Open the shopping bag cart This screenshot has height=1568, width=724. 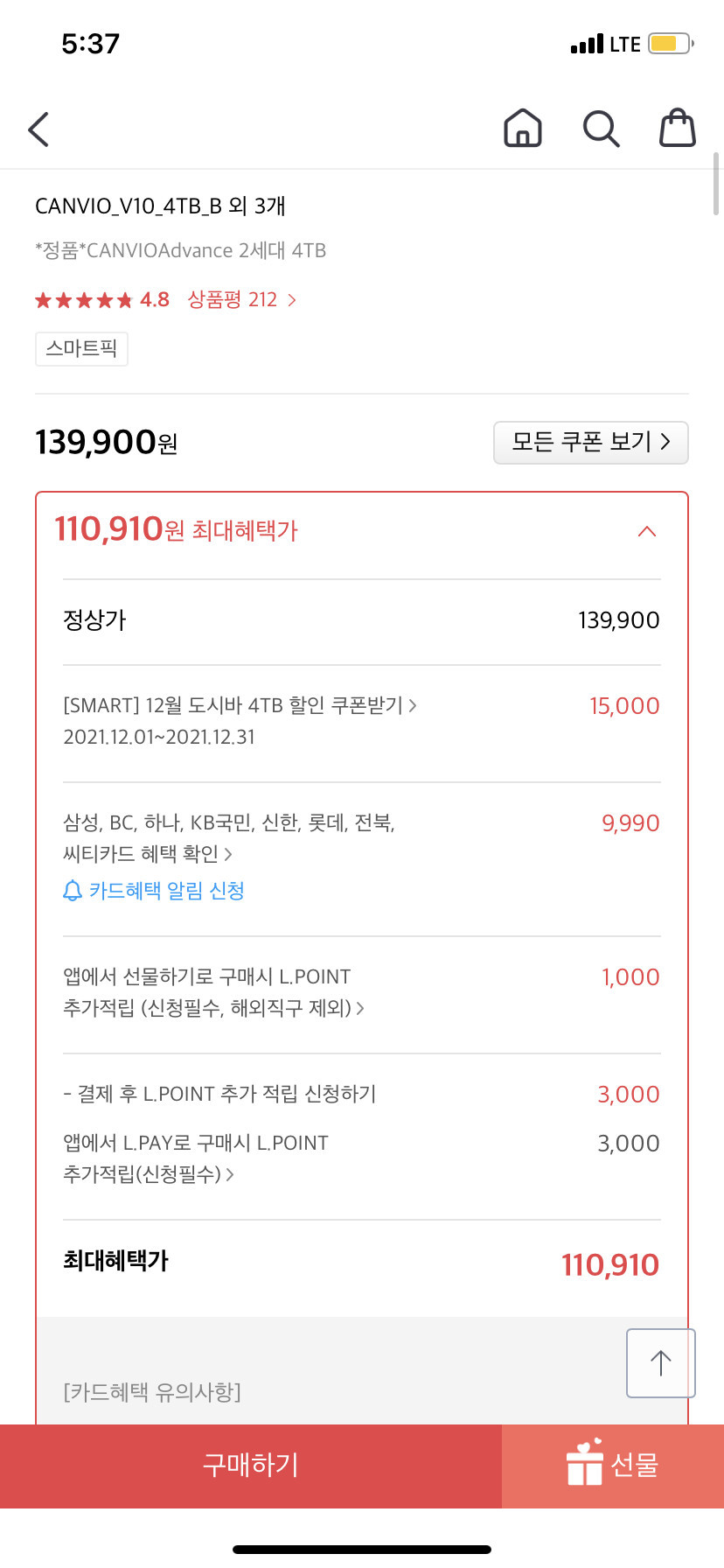click(677, 128)
